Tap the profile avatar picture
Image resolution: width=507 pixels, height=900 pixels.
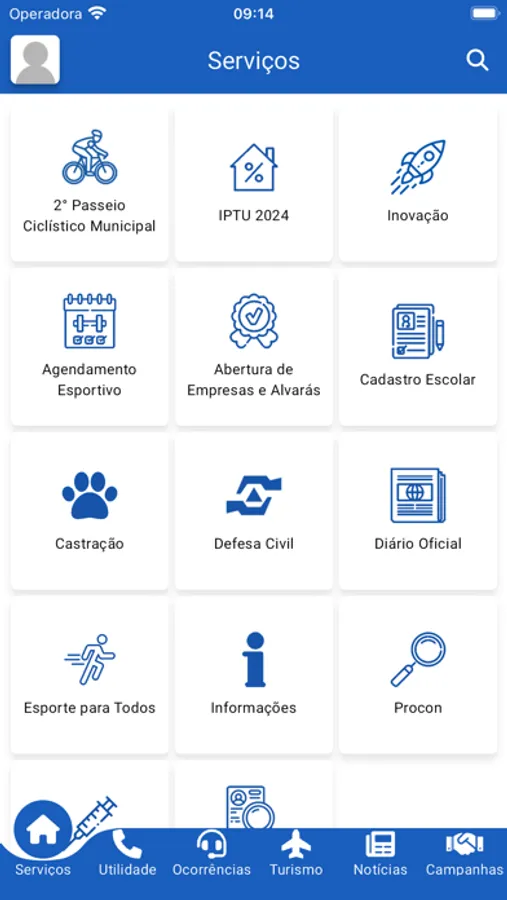coord(35,60)
